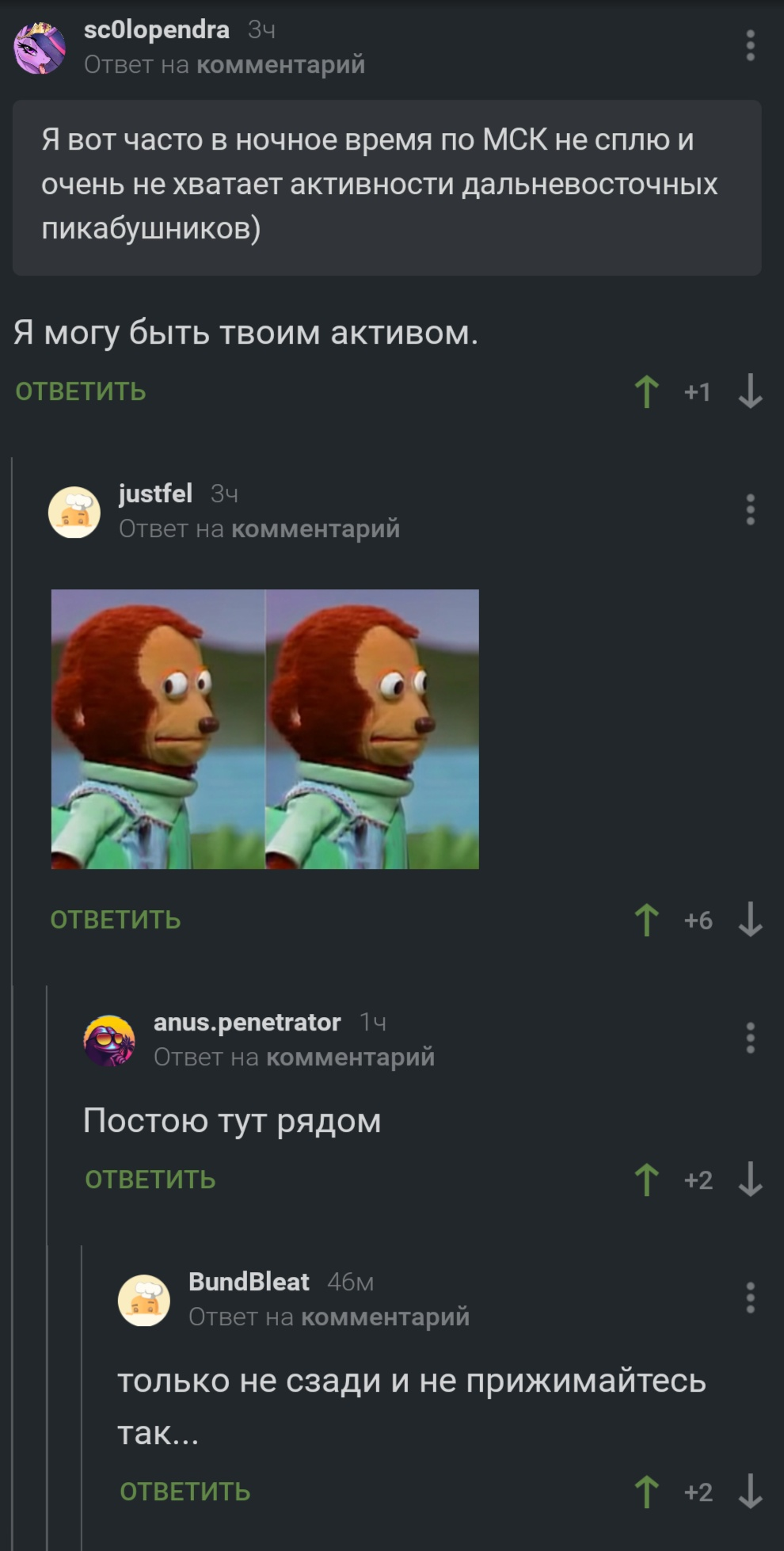
Task: Upvote the 'Постою тут рядом' comment
Action: click(647, 1179)
